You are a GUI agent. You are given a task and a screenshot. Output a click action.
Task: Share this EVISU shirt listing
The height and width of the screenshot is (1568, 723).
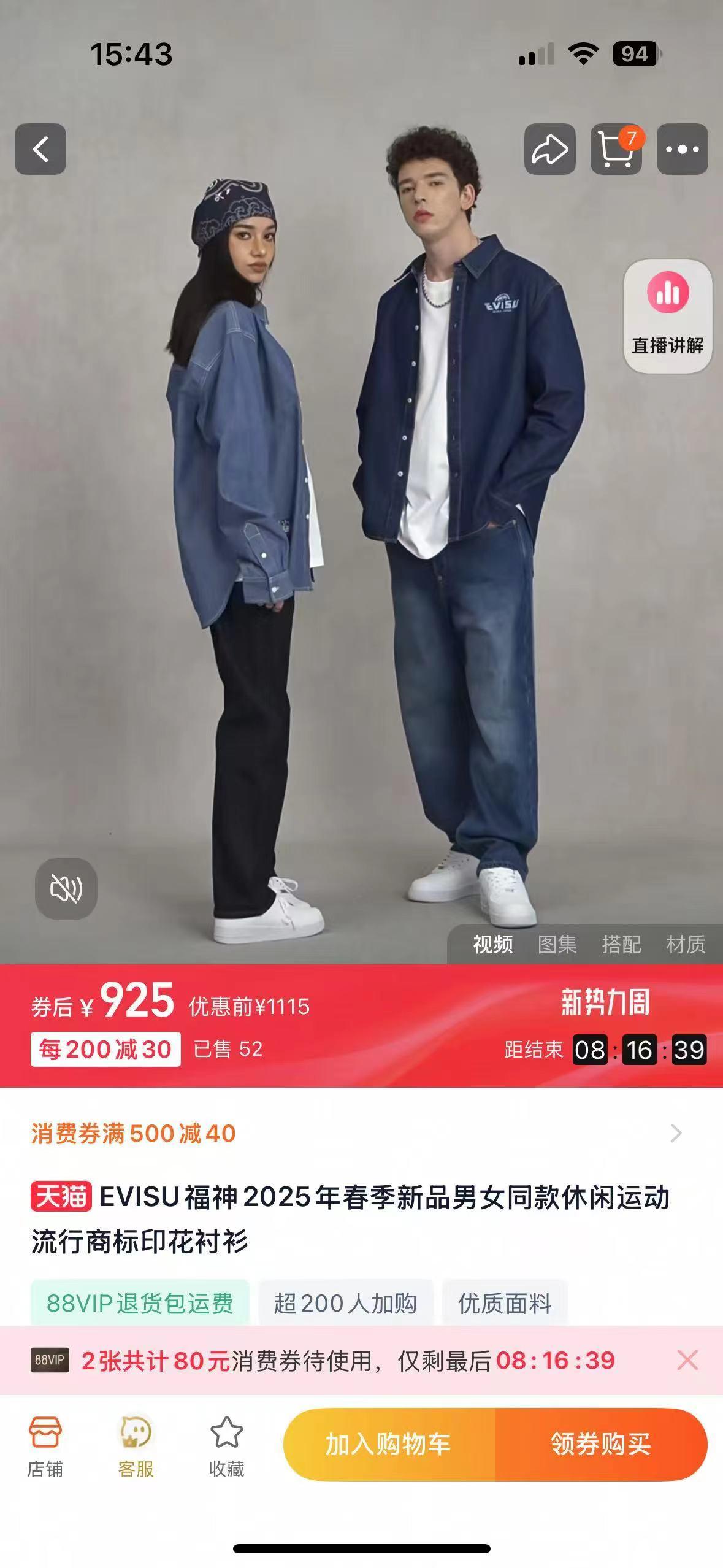tap(549, 149)
